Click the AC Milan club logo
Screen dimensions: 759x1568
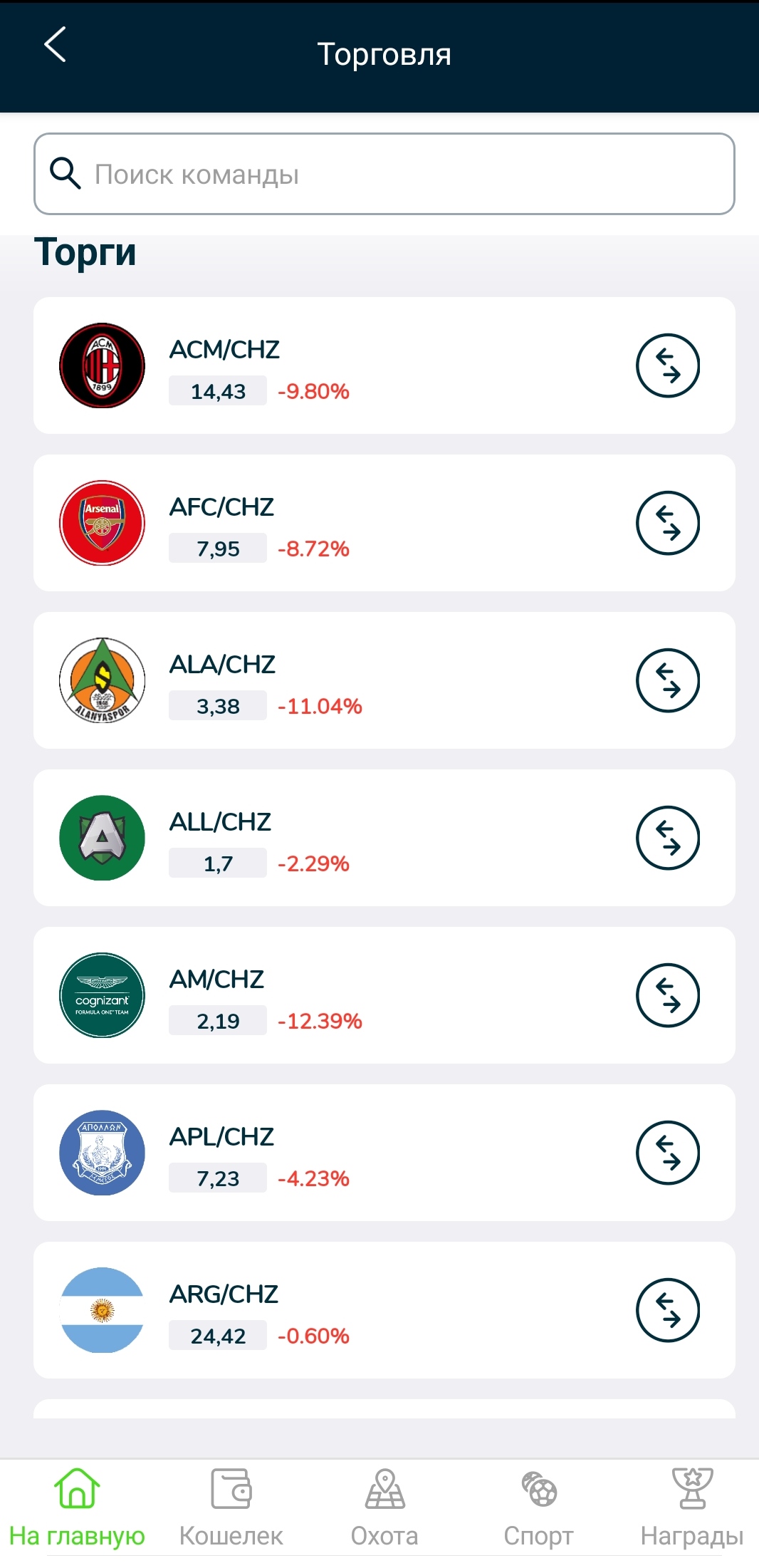(102, 365)
